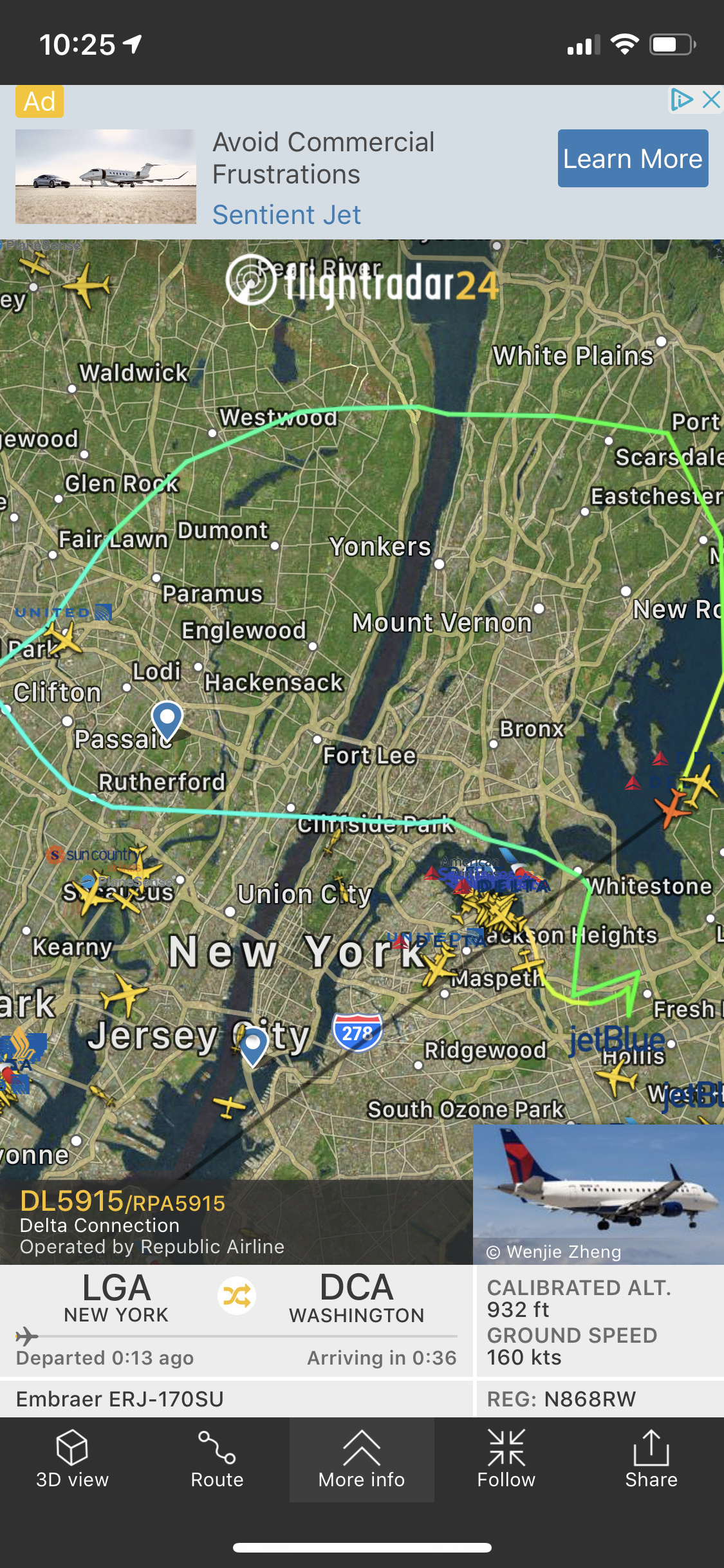The height and width of the screenshot is (1568, 724).
Task: Select the orange highlighted aircraft on the map
Action: pos(671,808)
